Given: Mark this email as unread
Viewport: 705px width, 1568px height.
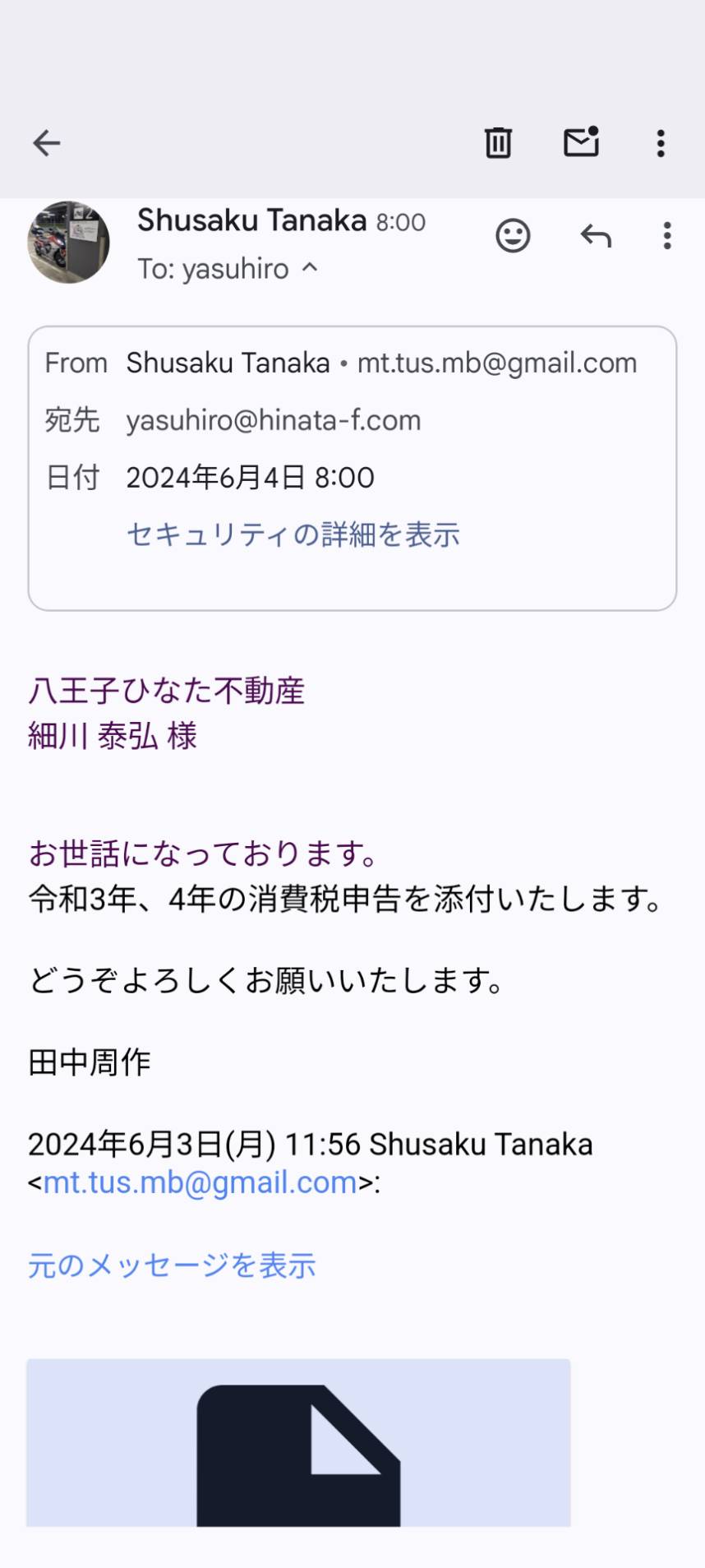Looking at the screenshot, I should 581,142.
